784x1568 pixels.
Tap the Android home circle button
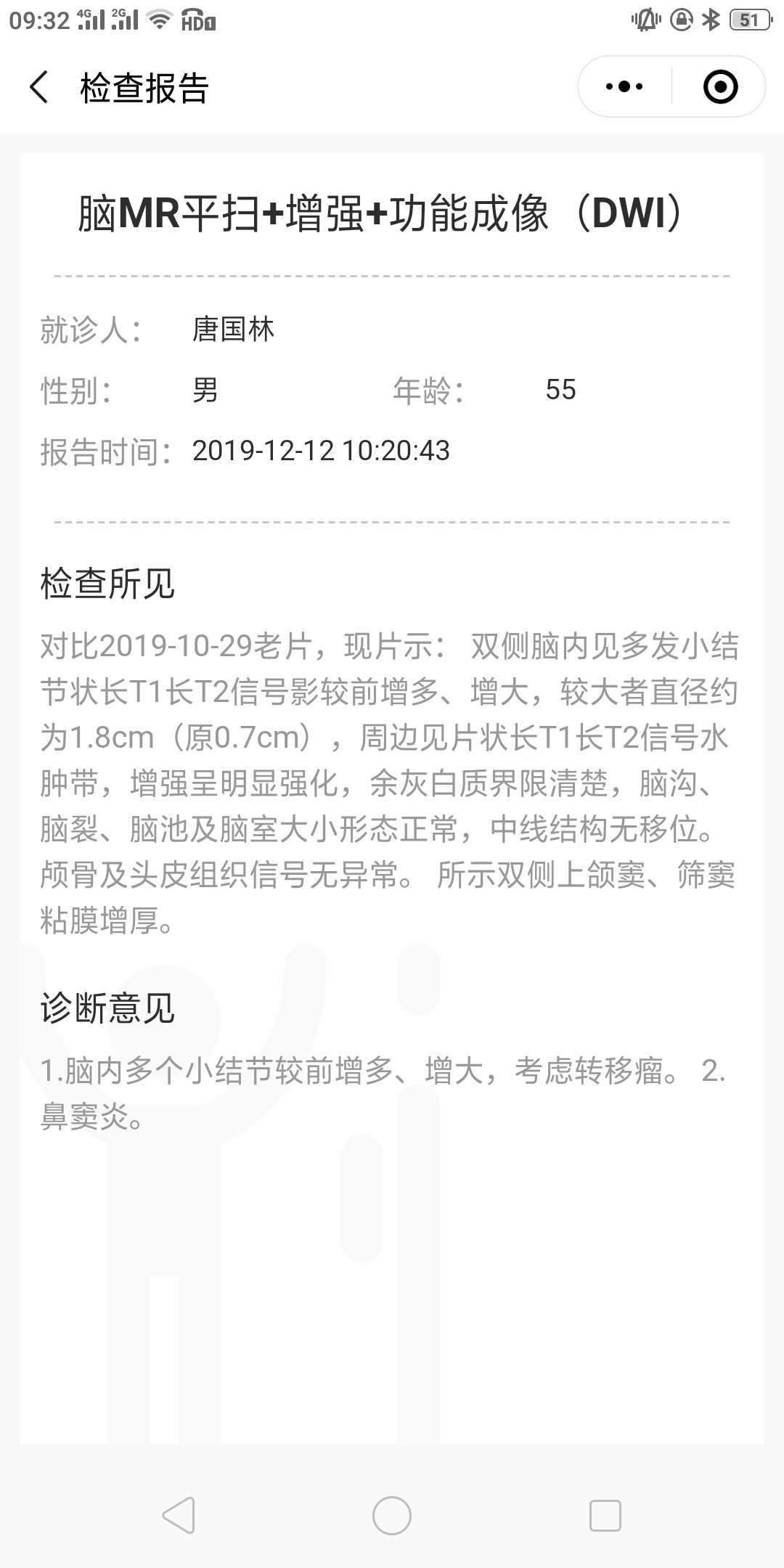pos(391,1516)
